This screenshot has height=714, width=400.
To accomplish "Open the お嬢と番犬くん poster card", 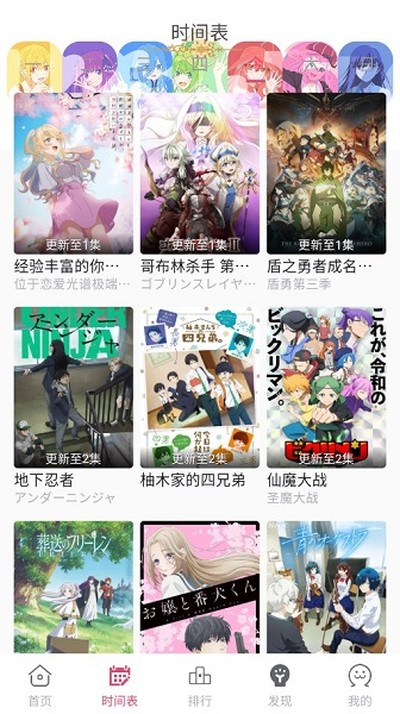I will point(200,587).
